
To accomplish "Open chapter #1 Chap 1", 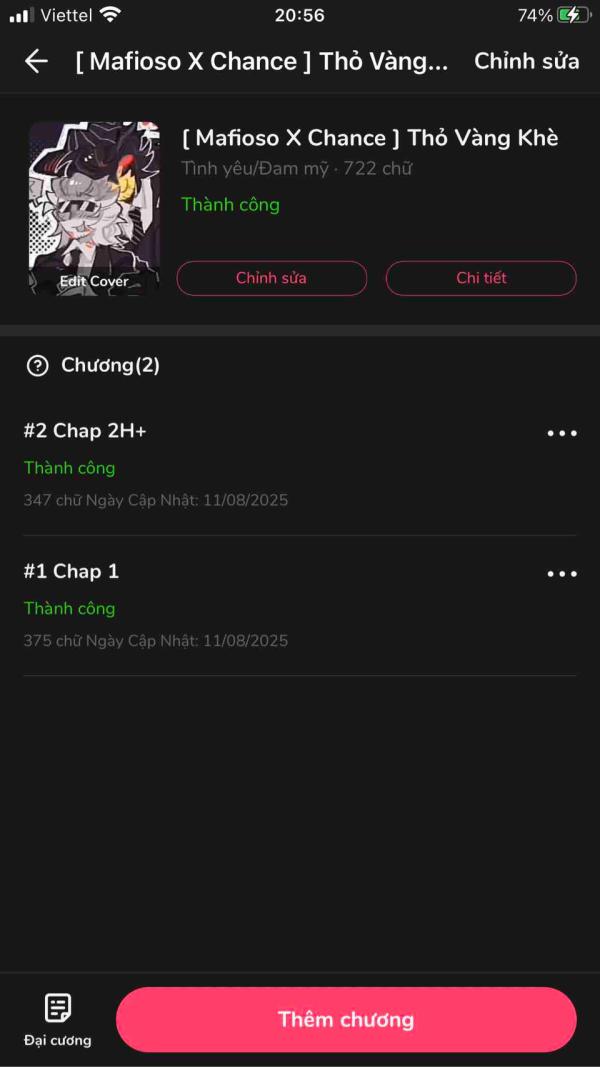I will pyautogui.click(x=72, y=571).
